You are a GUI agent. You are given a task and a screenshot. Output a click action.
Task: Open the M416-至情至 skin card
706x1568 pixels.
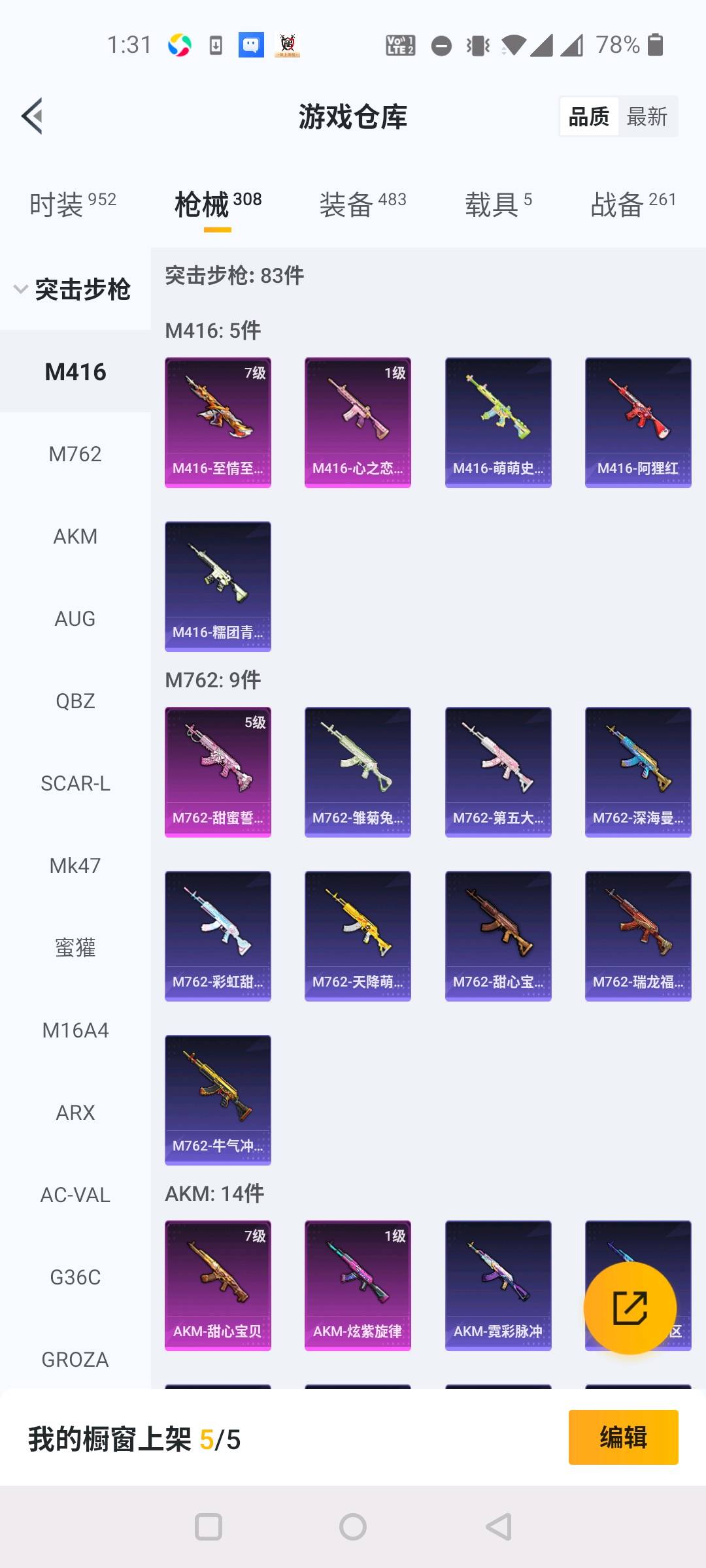tap(218, 422)
